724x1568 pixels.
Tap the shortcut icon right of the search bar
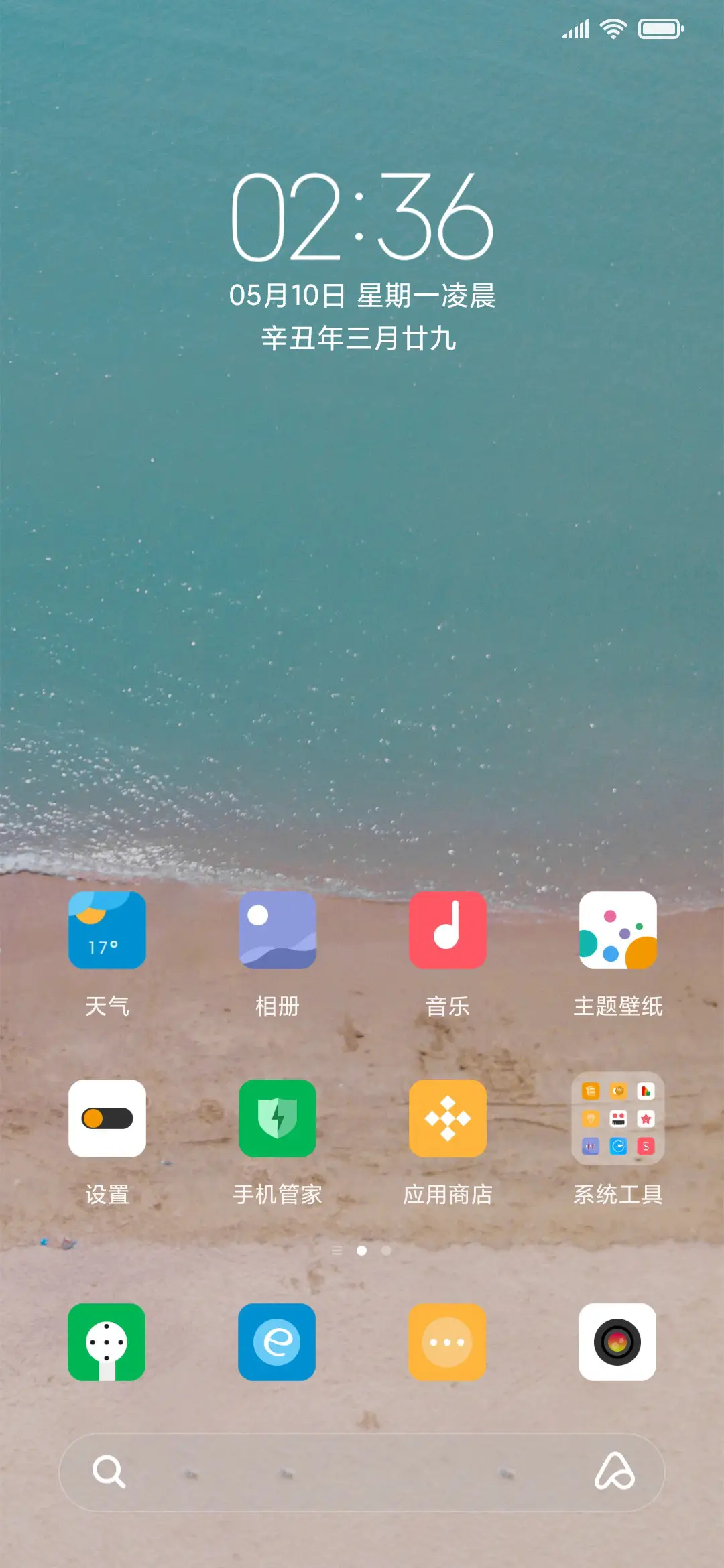(x=617, y=1472)
